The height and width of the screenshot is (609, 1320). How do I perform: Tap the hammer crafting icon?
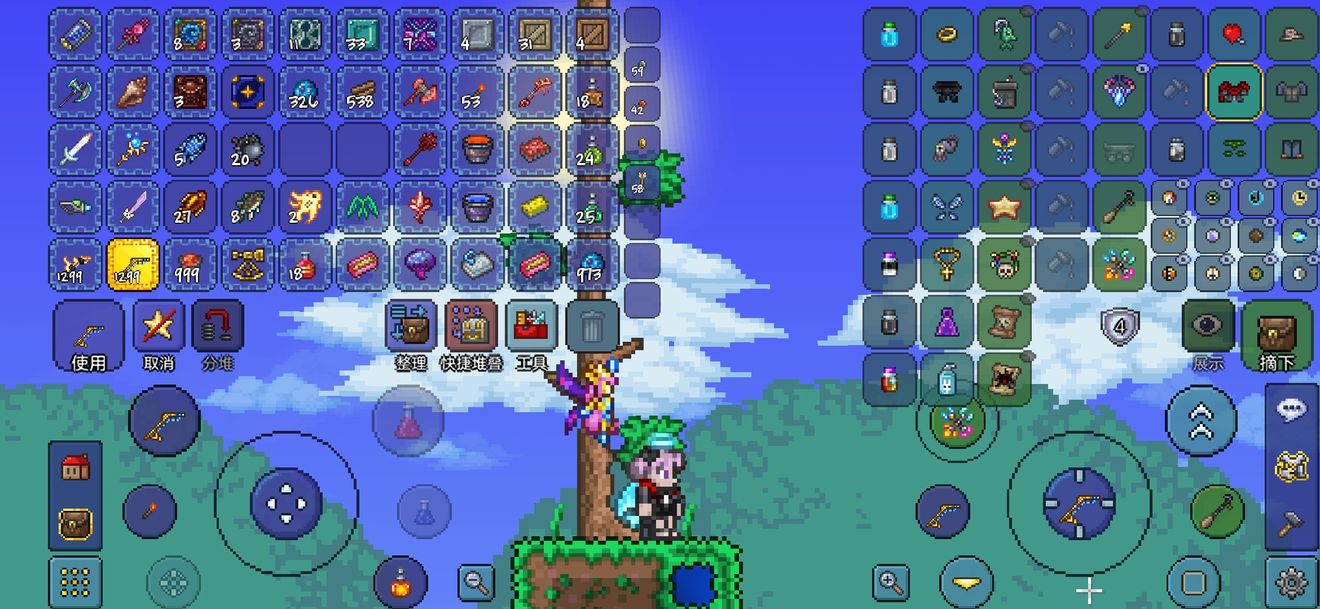pos(1291,521)
